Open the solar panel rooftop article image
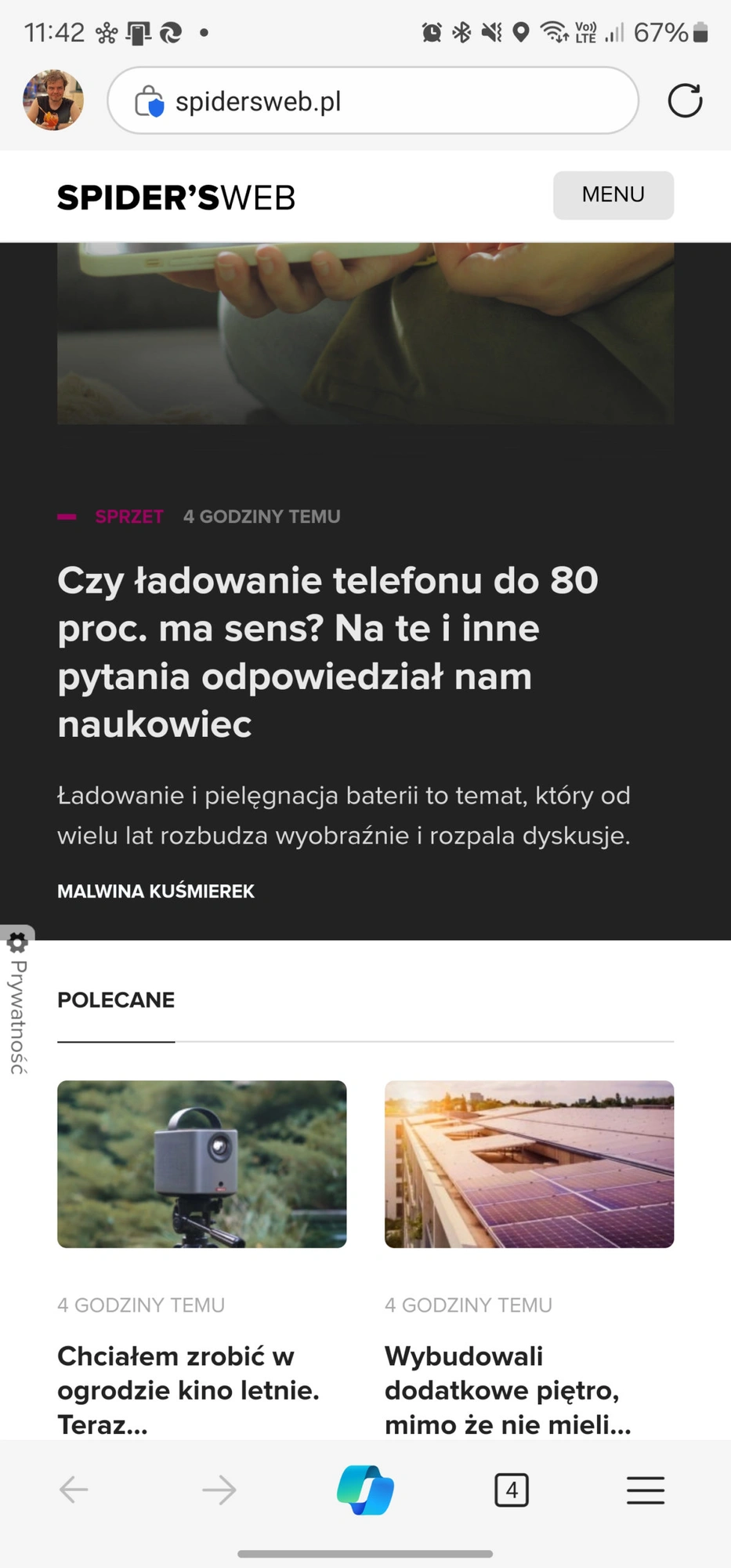 click(529, 1164)
